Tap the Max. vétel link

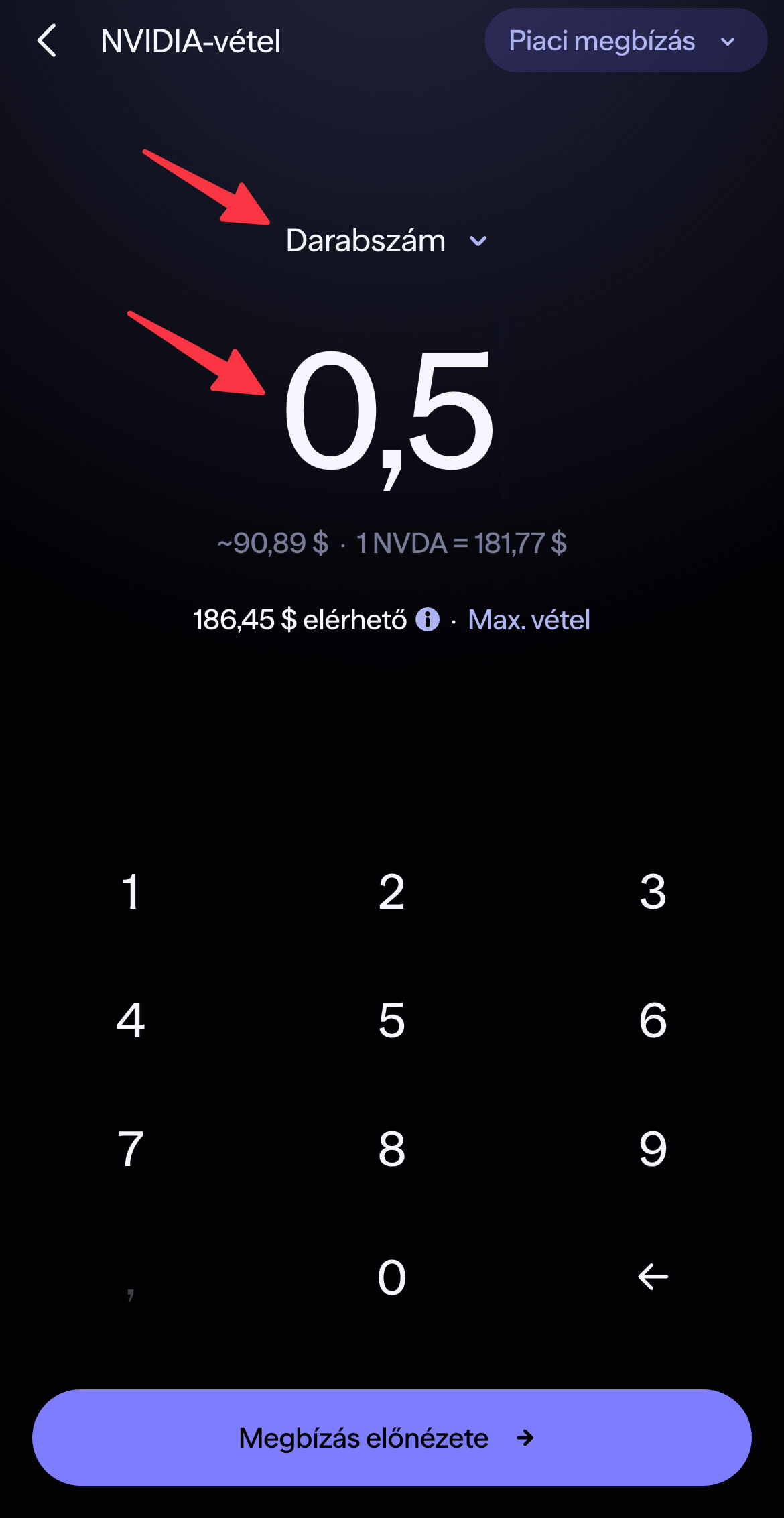tap(529, 619)
